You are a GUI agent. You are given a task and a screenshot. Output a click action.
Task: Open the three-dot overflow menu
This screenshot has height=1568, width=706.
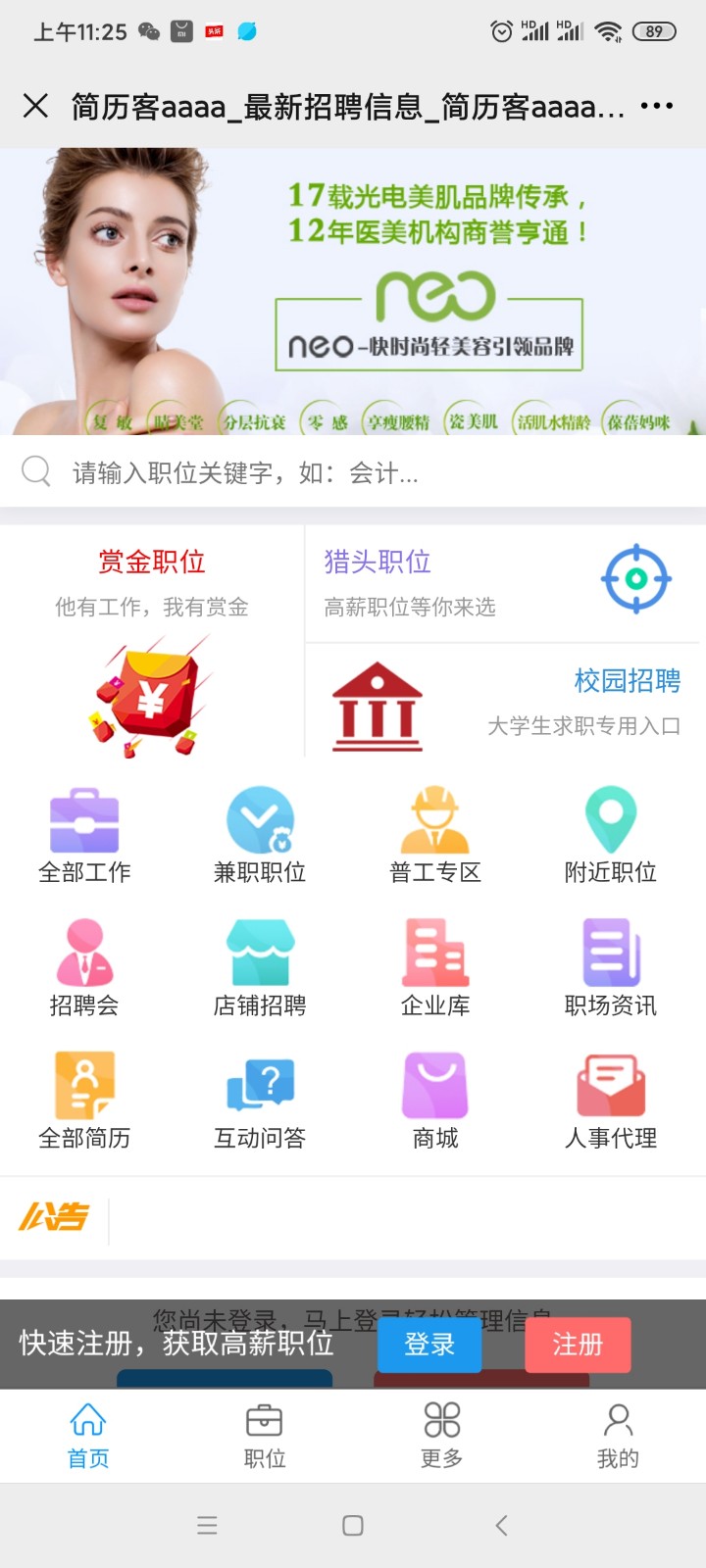(x=656, y=106)
